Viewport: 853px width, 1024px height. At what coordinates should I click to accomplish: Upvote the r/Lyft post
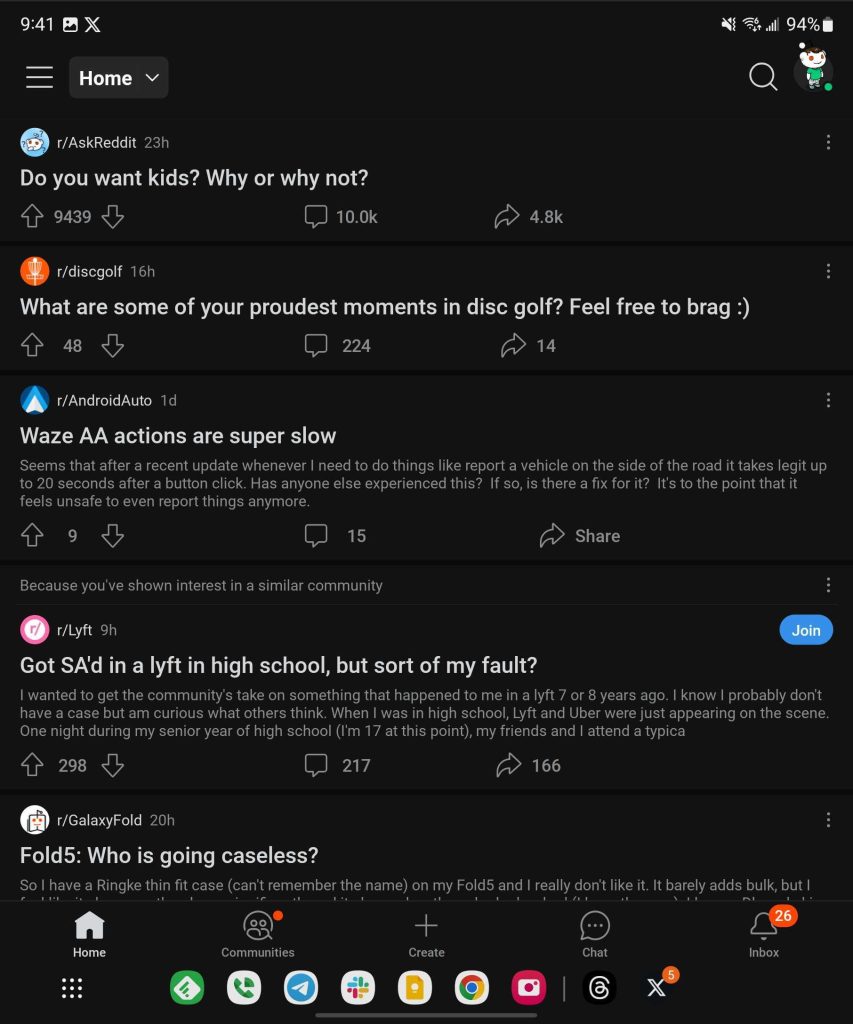point(33,766)
